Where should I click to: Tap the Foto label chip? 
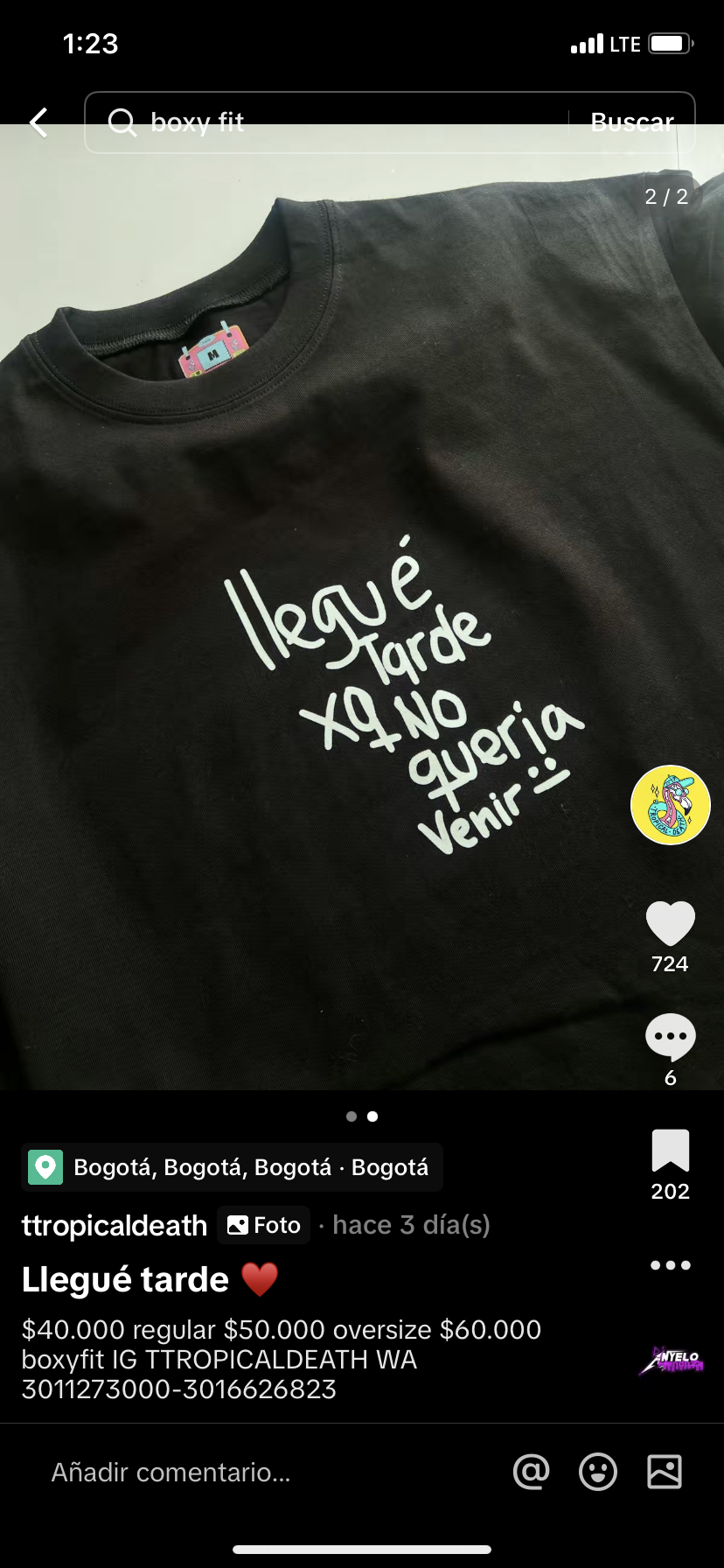coord(264,1225)
